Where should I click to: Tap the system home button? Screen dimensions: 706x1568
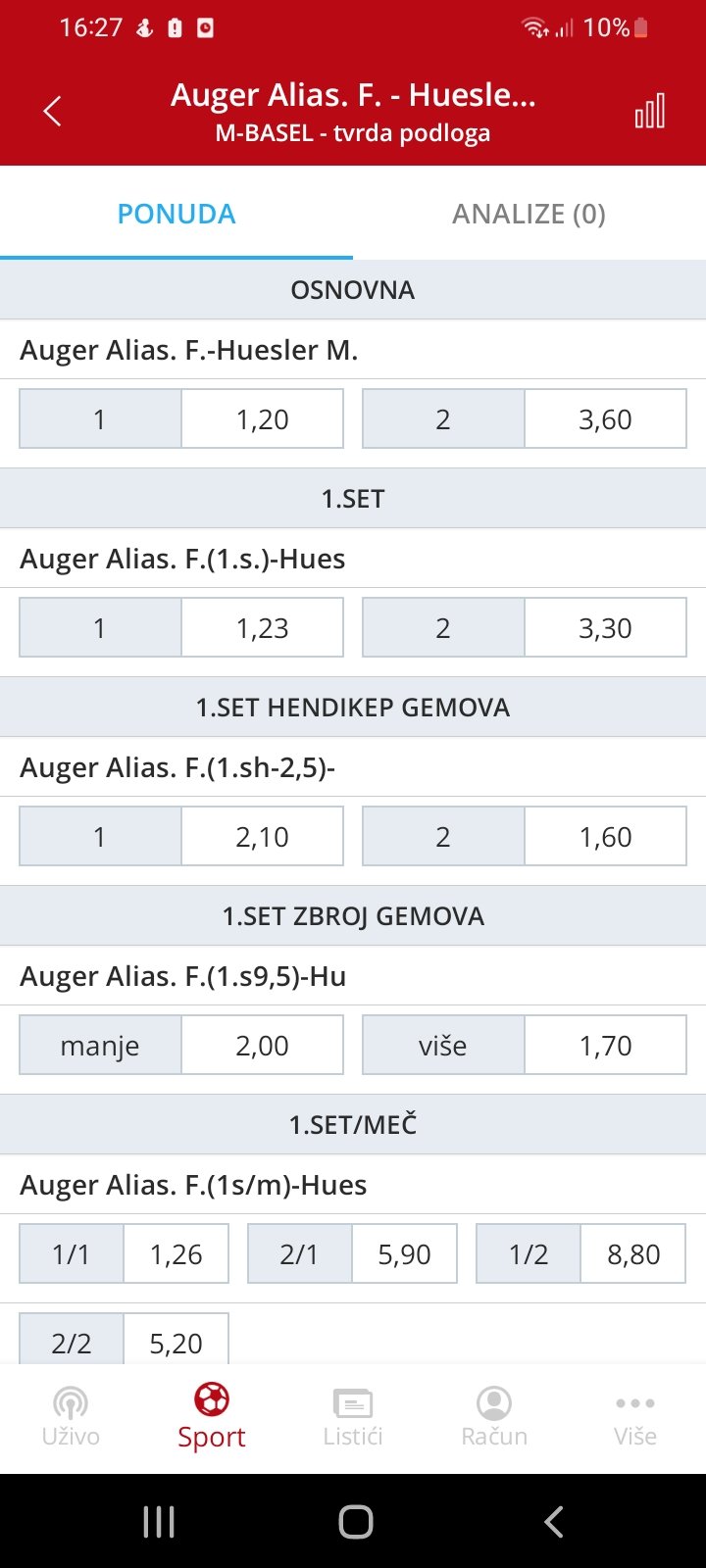click(355, 1522)
